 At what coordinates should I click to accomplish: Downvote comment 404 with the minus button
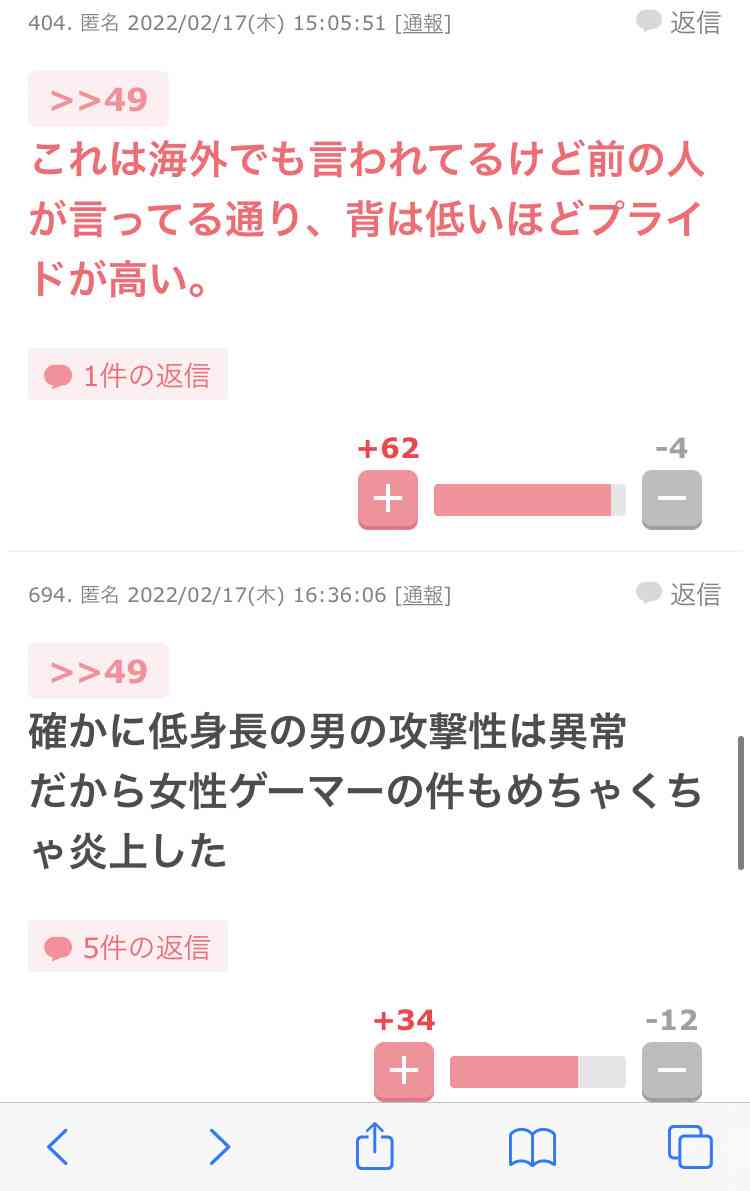coord(671,498)
